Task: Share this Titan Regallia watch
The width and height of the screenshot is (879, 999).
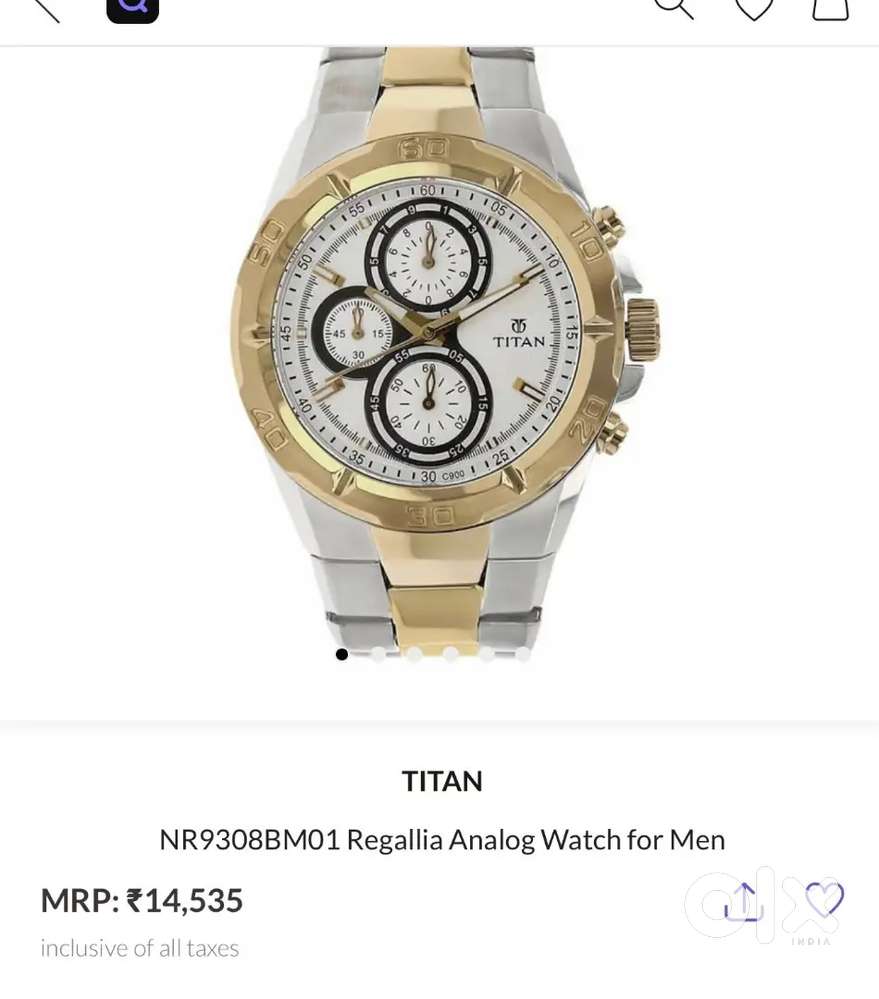Action: pos(745,900)
